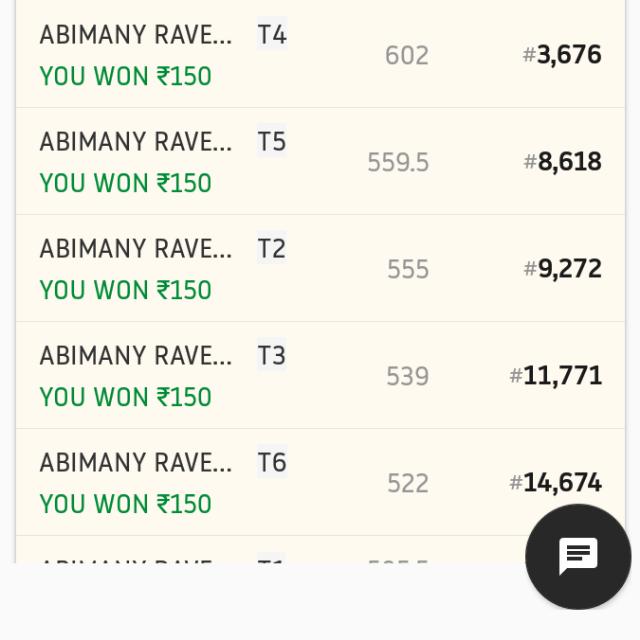Image resolution: width=640 pixels, height=640 pixels.
Task: Select team T2 ranked #9,272
Action: (x=320, y=269)
